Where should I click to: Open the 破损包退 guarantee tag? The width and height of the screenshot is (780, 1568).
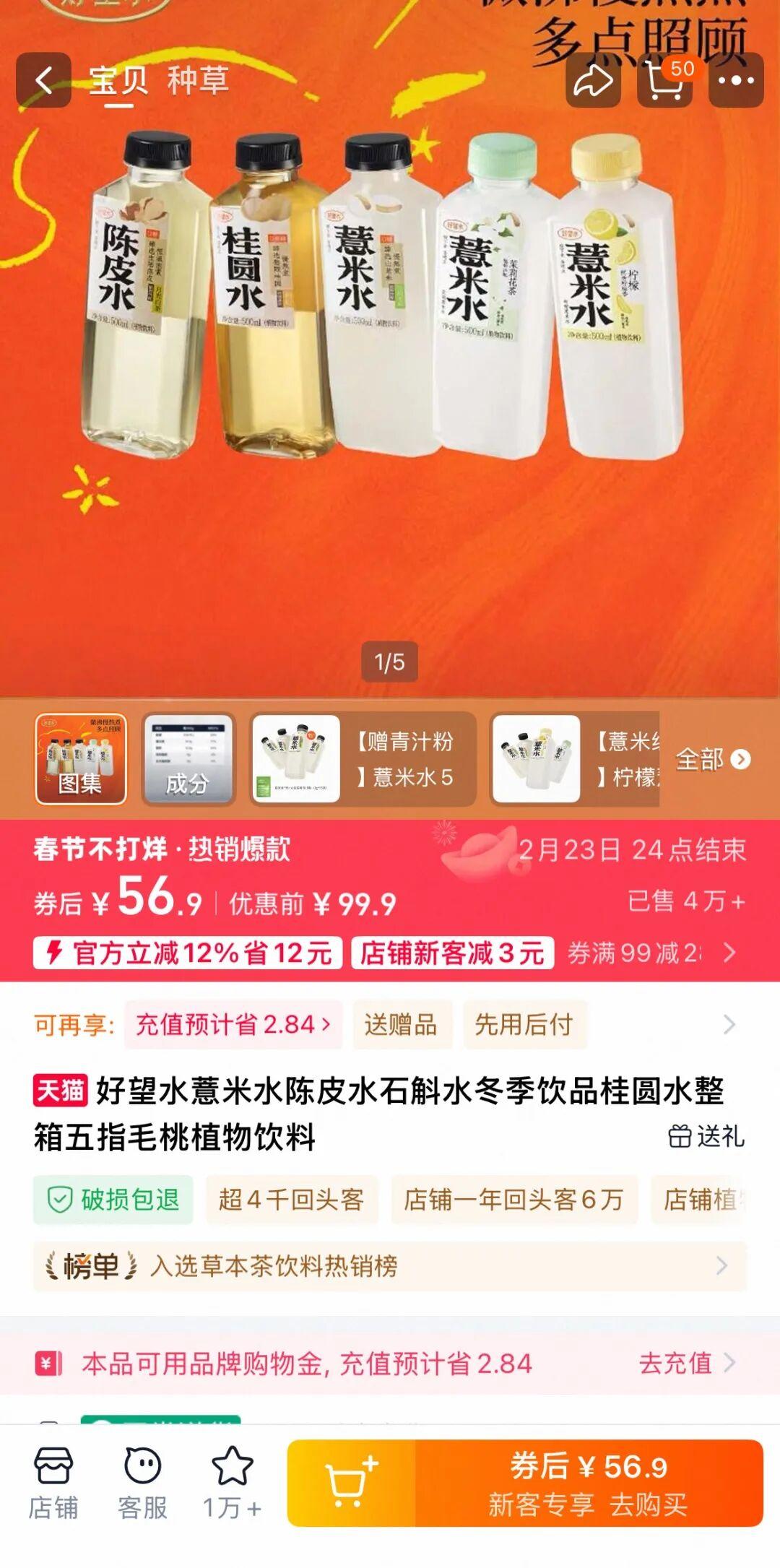[113, 1200]
